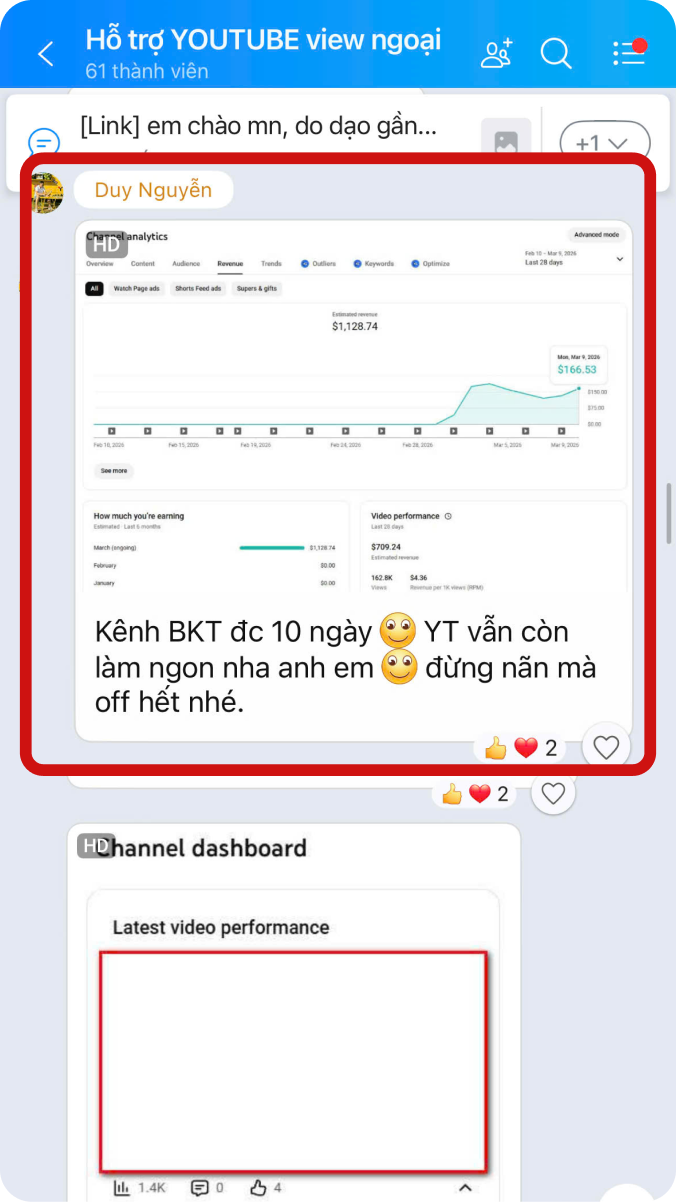The height and width of the screenshot is (1202, 676).
Task: Open the Channel analytics HD image
Action: pos(355,405)
